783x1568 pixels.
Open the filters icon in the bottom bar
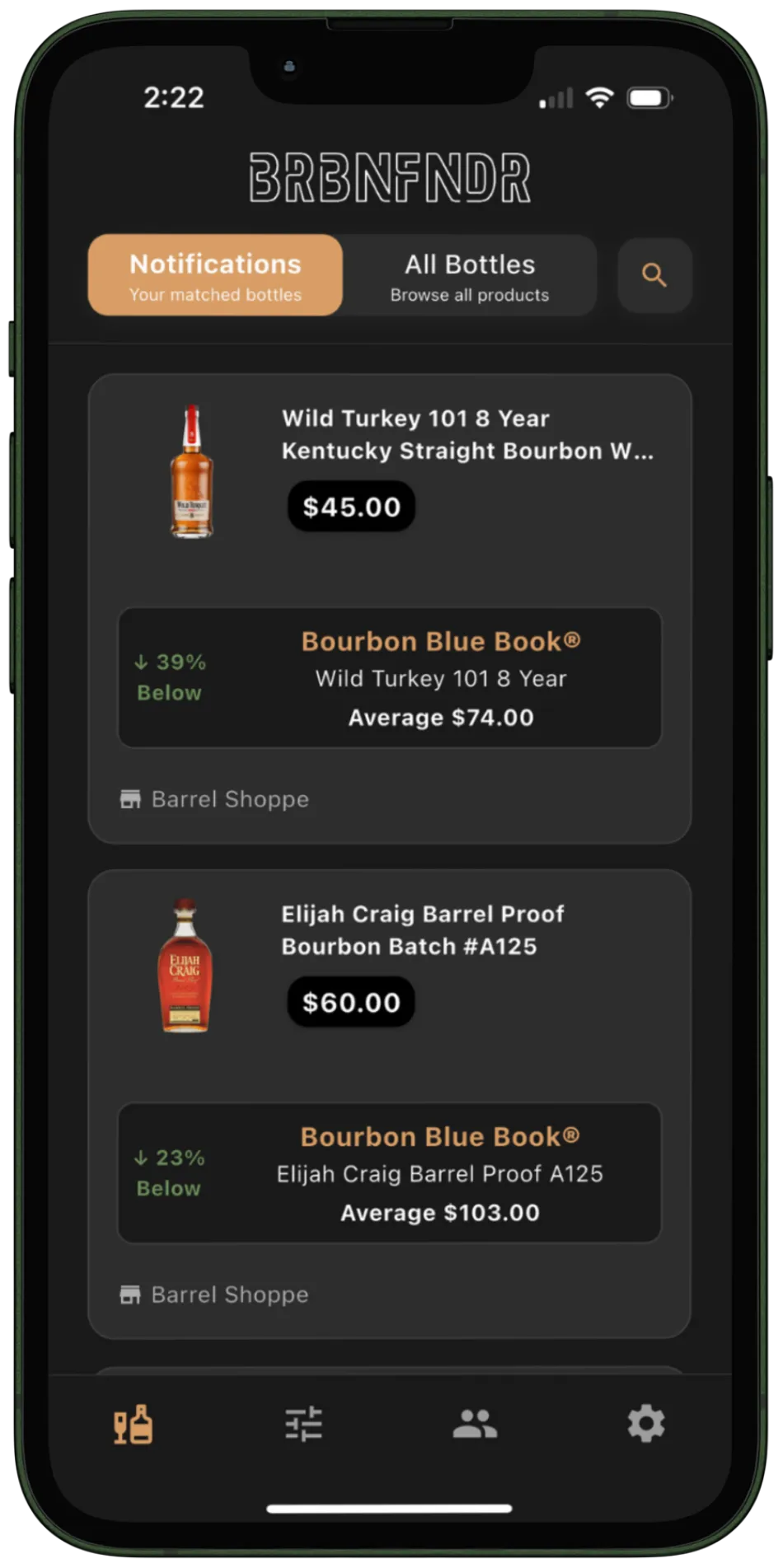[x=304, y=1423]
